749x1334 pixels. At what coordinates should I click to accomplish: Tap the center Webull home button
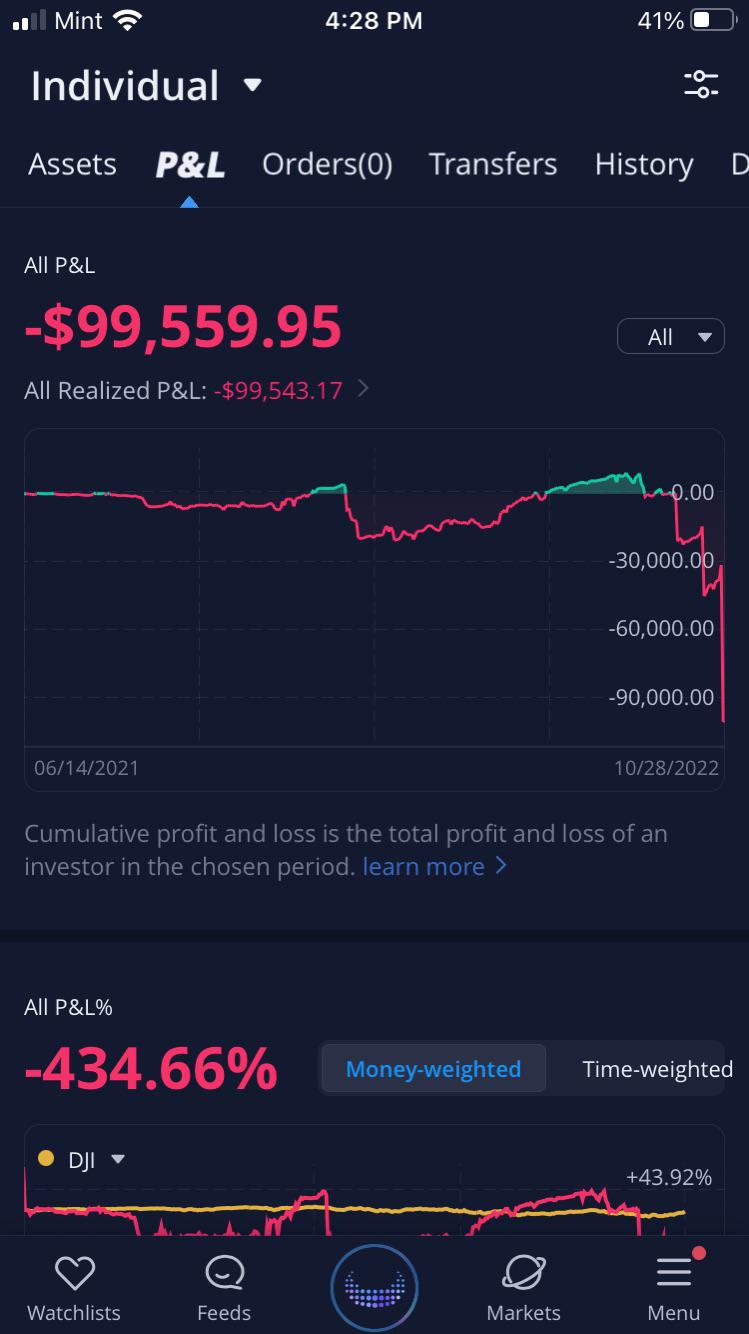coord(374,1288)
